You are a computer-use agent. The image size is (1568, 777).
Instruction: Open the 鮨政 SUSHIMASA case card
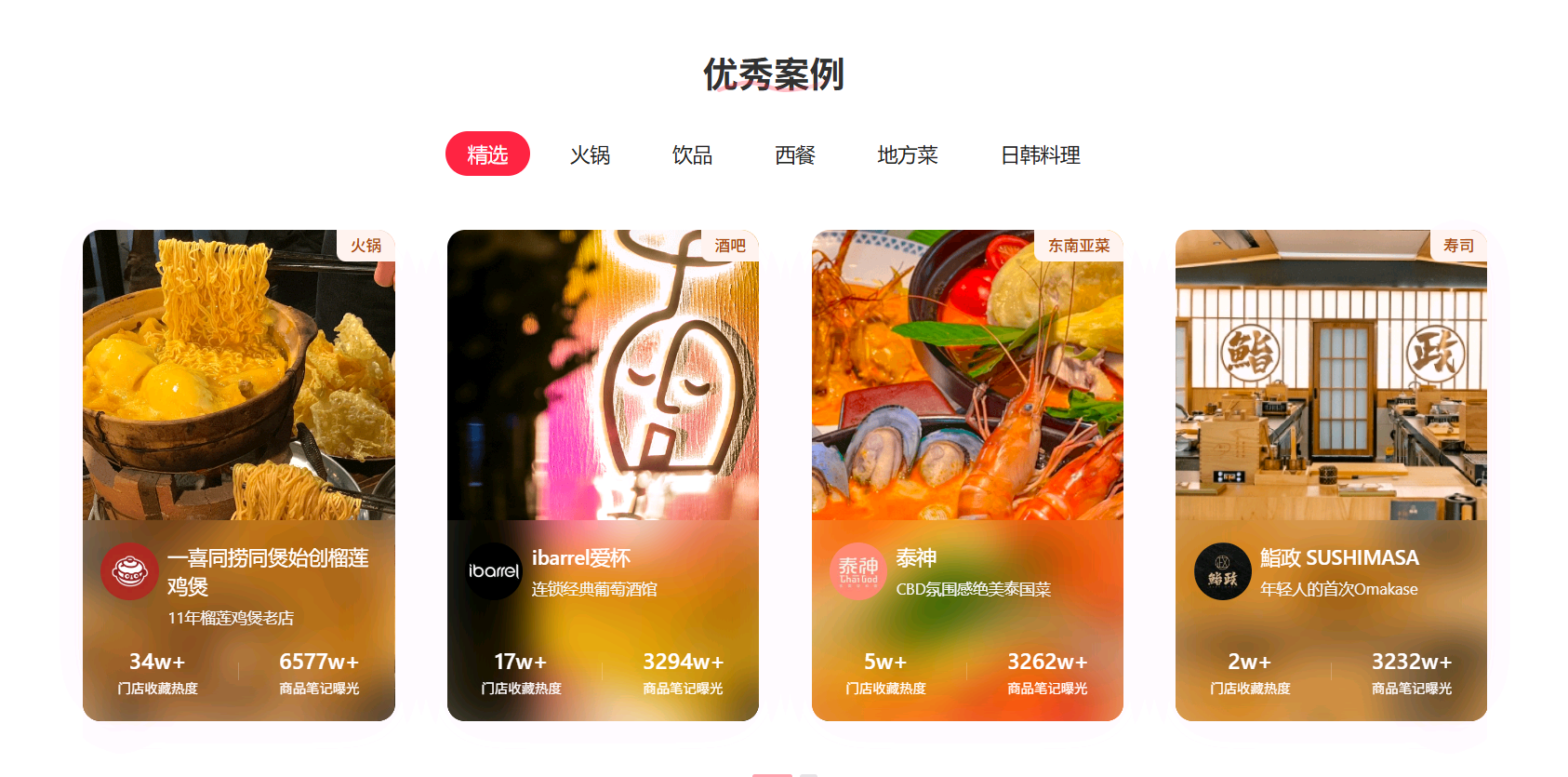click(x=1331, y=475)
